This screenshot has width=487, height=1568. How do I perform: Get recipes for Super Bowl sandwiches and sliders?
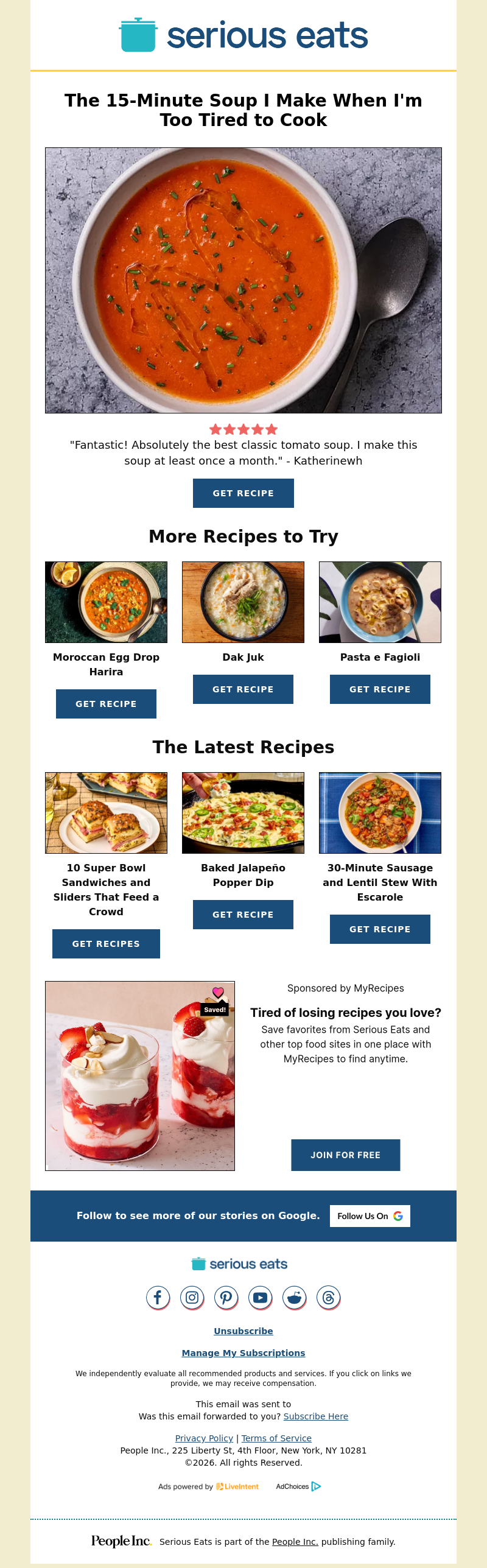(x=106, y=944)
